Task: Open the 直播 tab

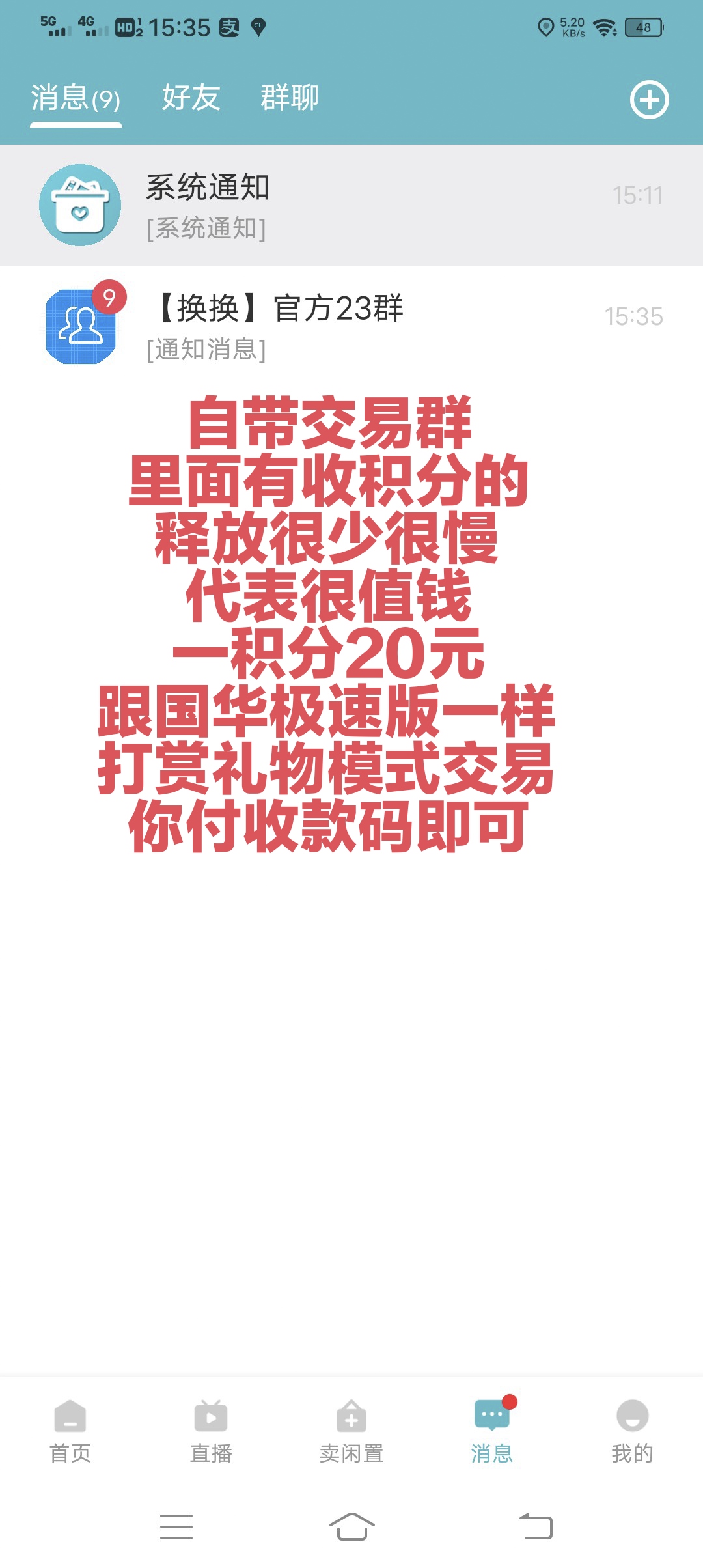Action: click(x=211, y=1431)
